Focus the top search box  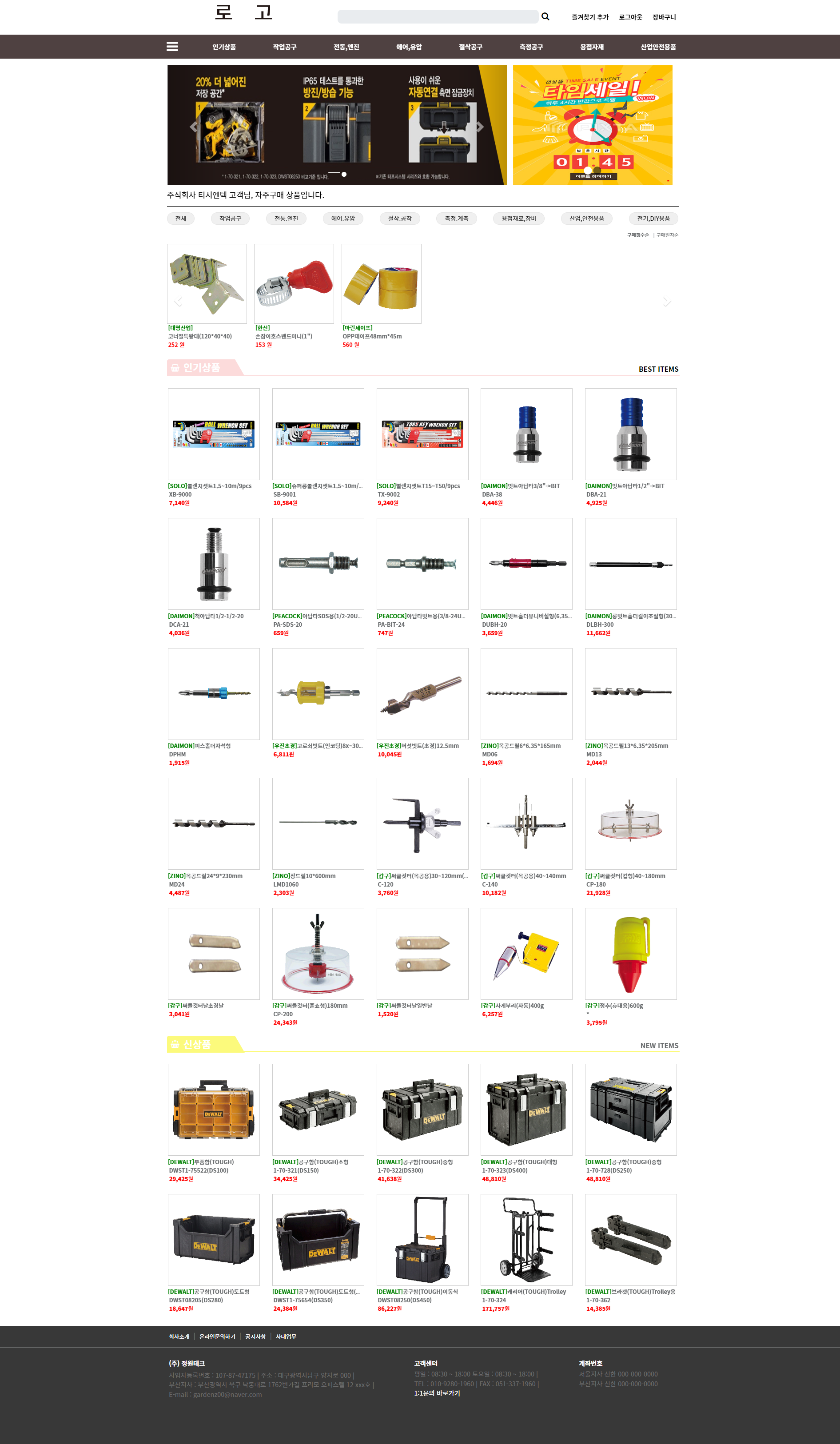[x=438, y=16]
